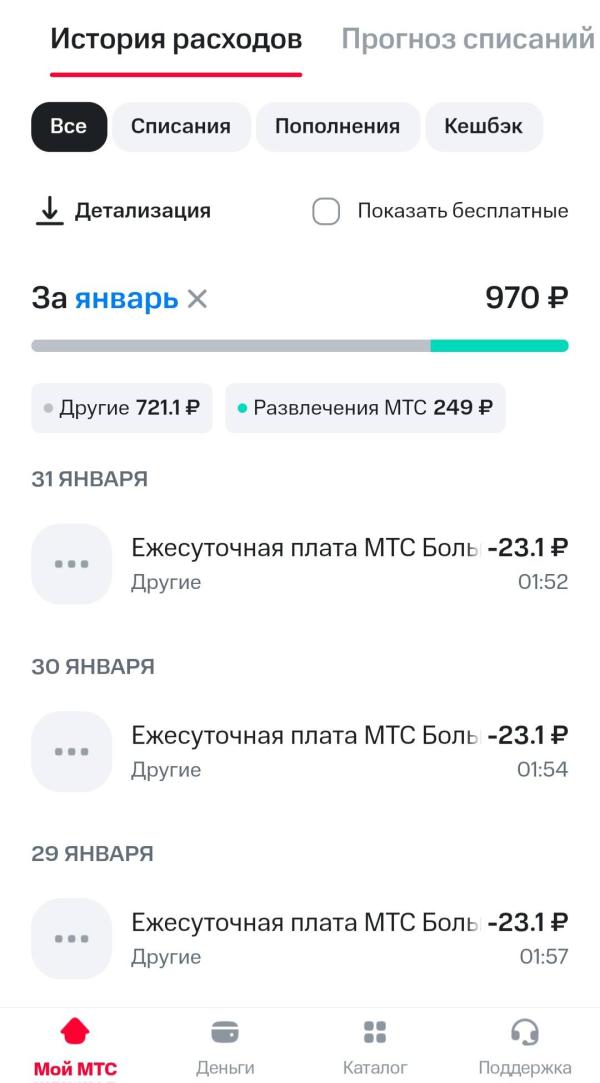This screenshot has height=1083, width=600.
Task: Go to the Мой МТС tab
Action: [x=75, y=1047]
